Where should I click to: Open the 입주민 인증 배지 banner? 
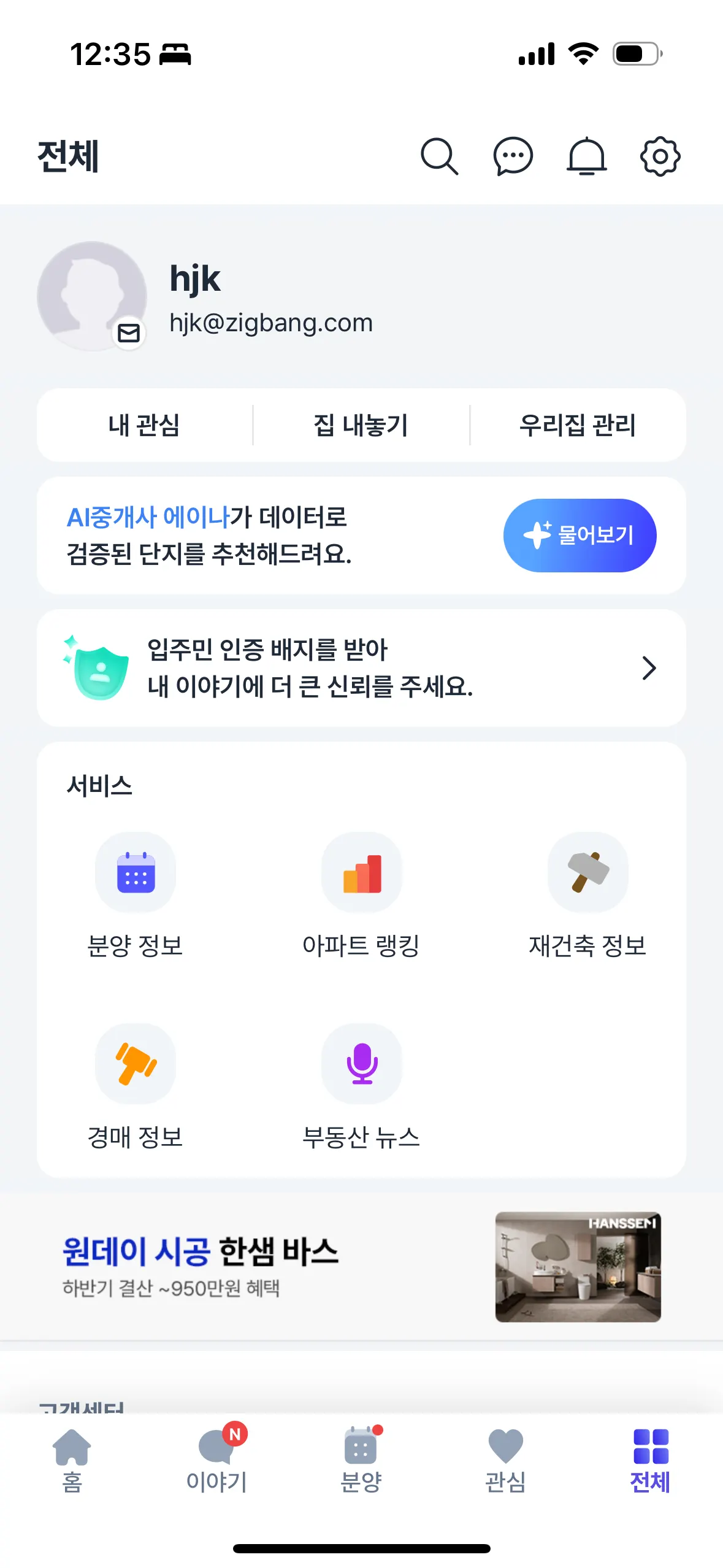coord(361,668)
